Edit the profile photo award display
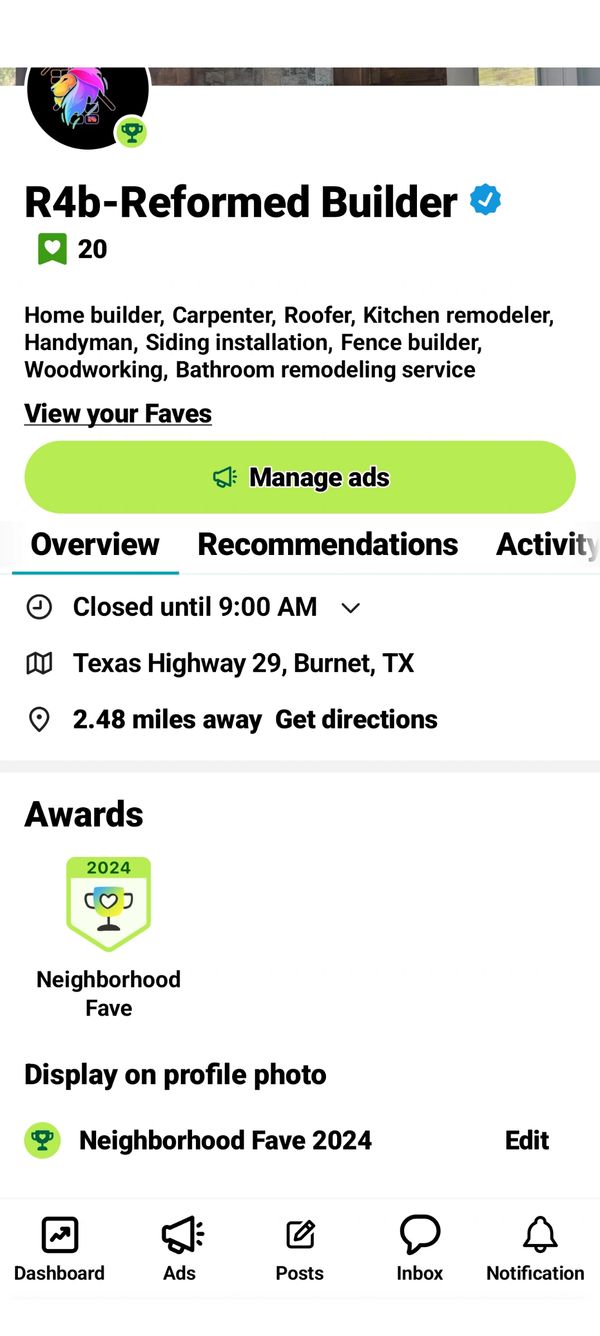 click(527, 1140)
